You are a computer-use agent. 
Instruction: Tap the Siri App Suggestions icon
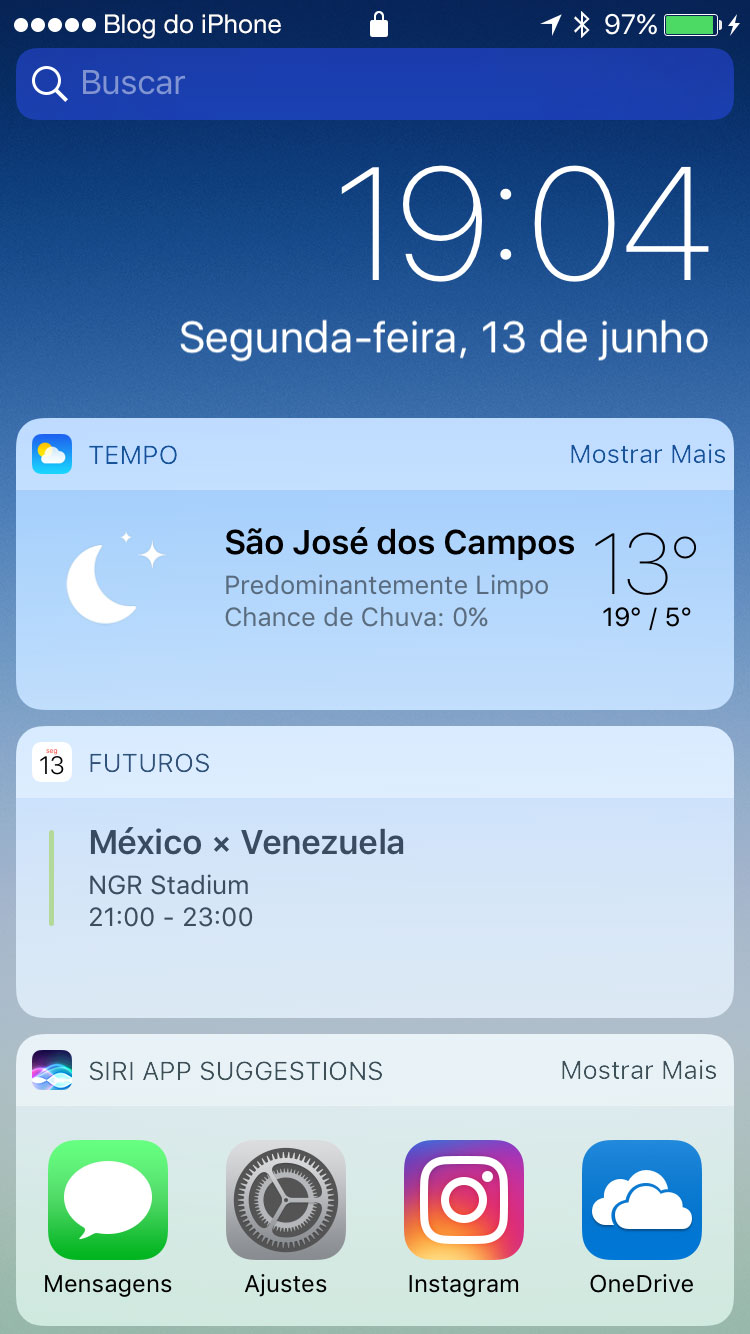point(52,1070)
